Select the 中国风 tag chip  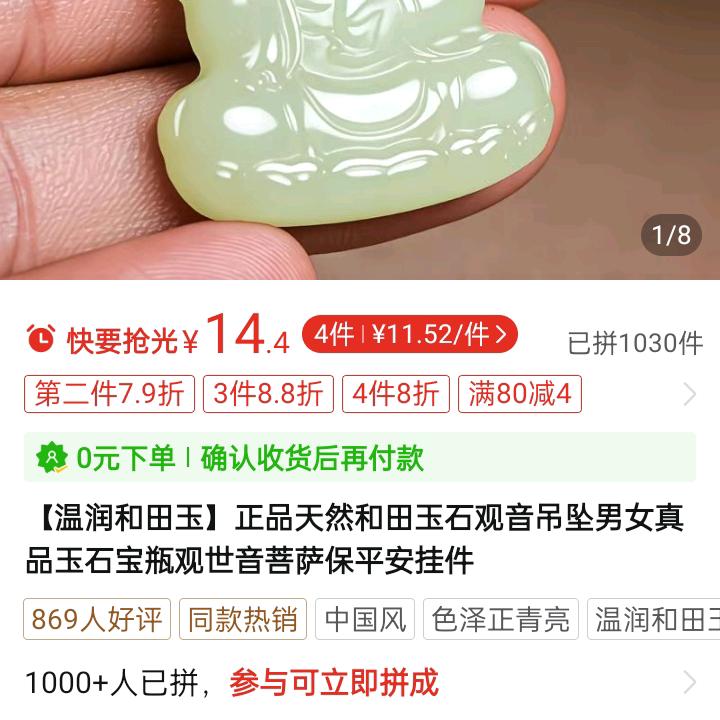(x=365, y=619)
